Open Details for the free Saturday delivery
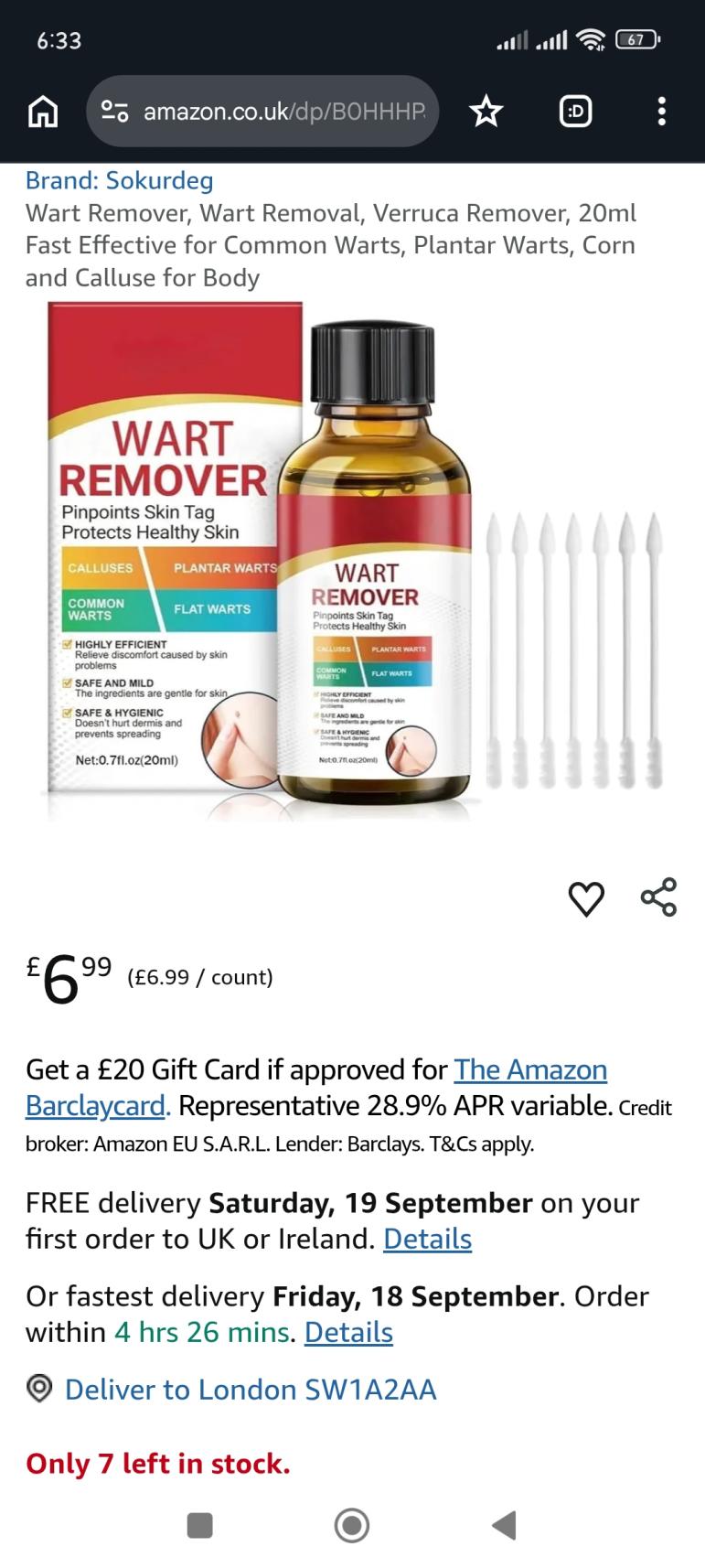The image size is (705, 1568). coord(427,1239)
